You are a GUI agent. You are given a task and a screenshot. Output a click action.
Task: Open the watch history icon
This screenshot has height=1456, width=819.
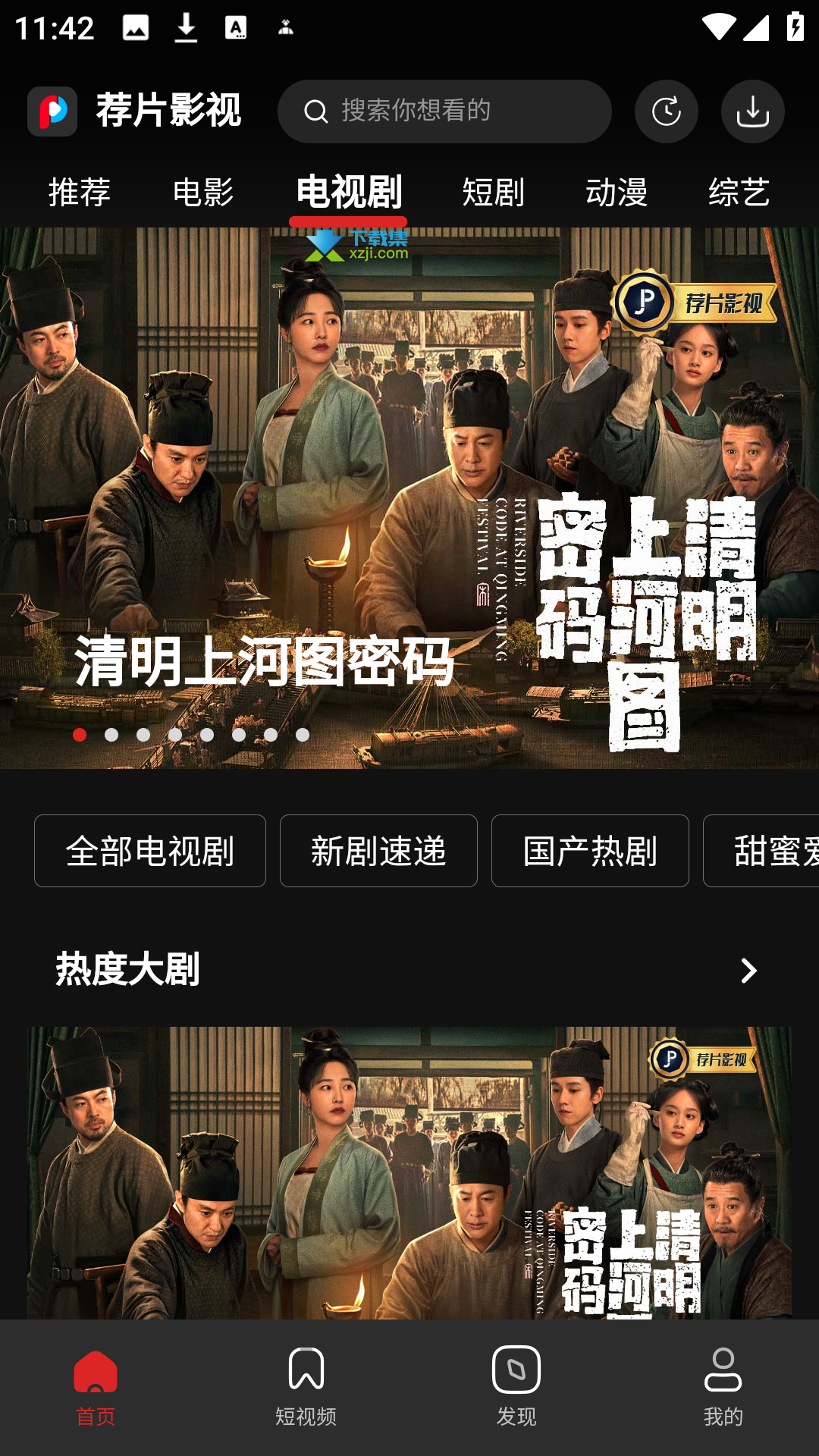tap(667, 111)
